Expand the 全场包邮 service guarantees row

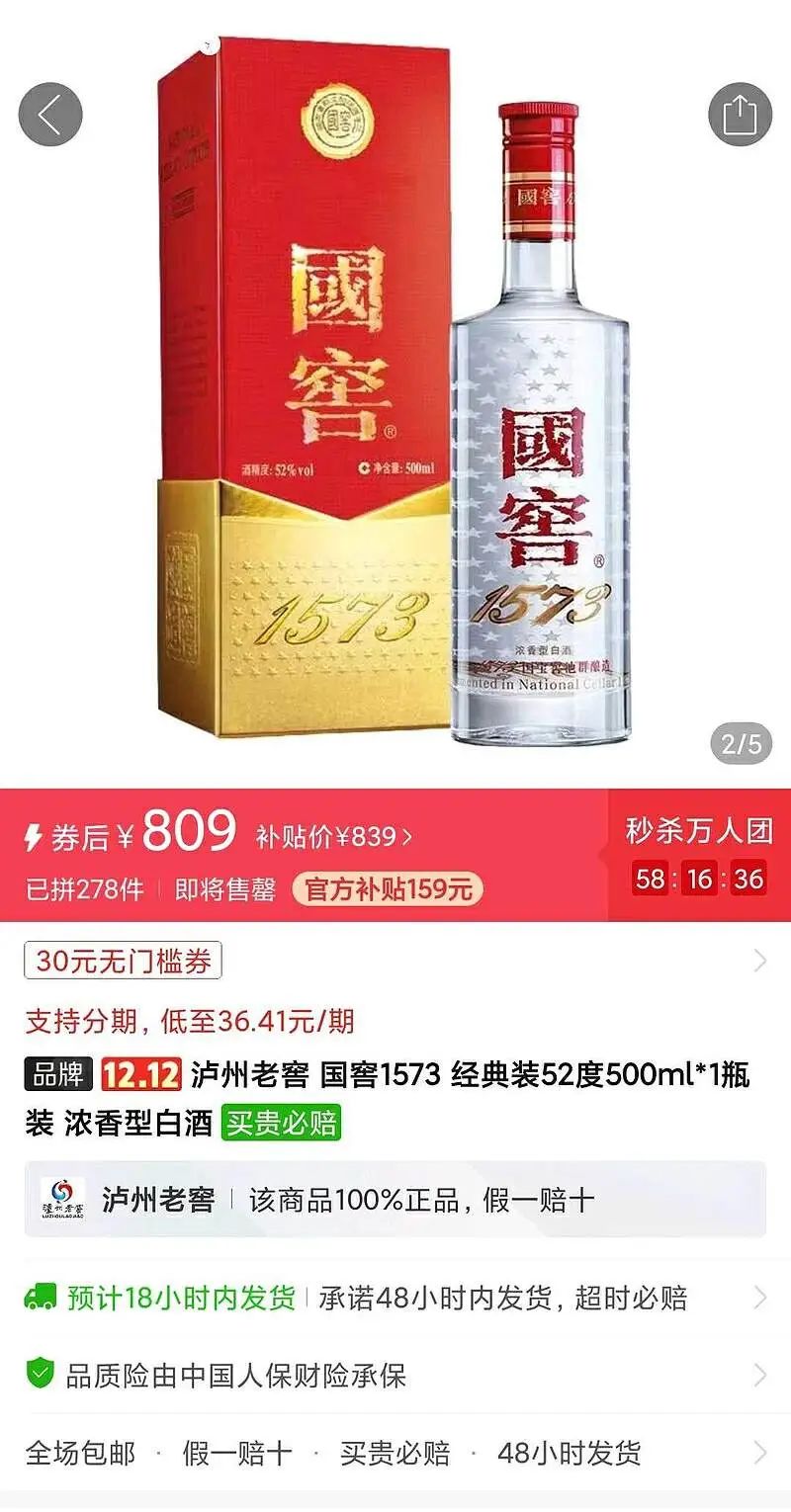(x=395, y=1453)
